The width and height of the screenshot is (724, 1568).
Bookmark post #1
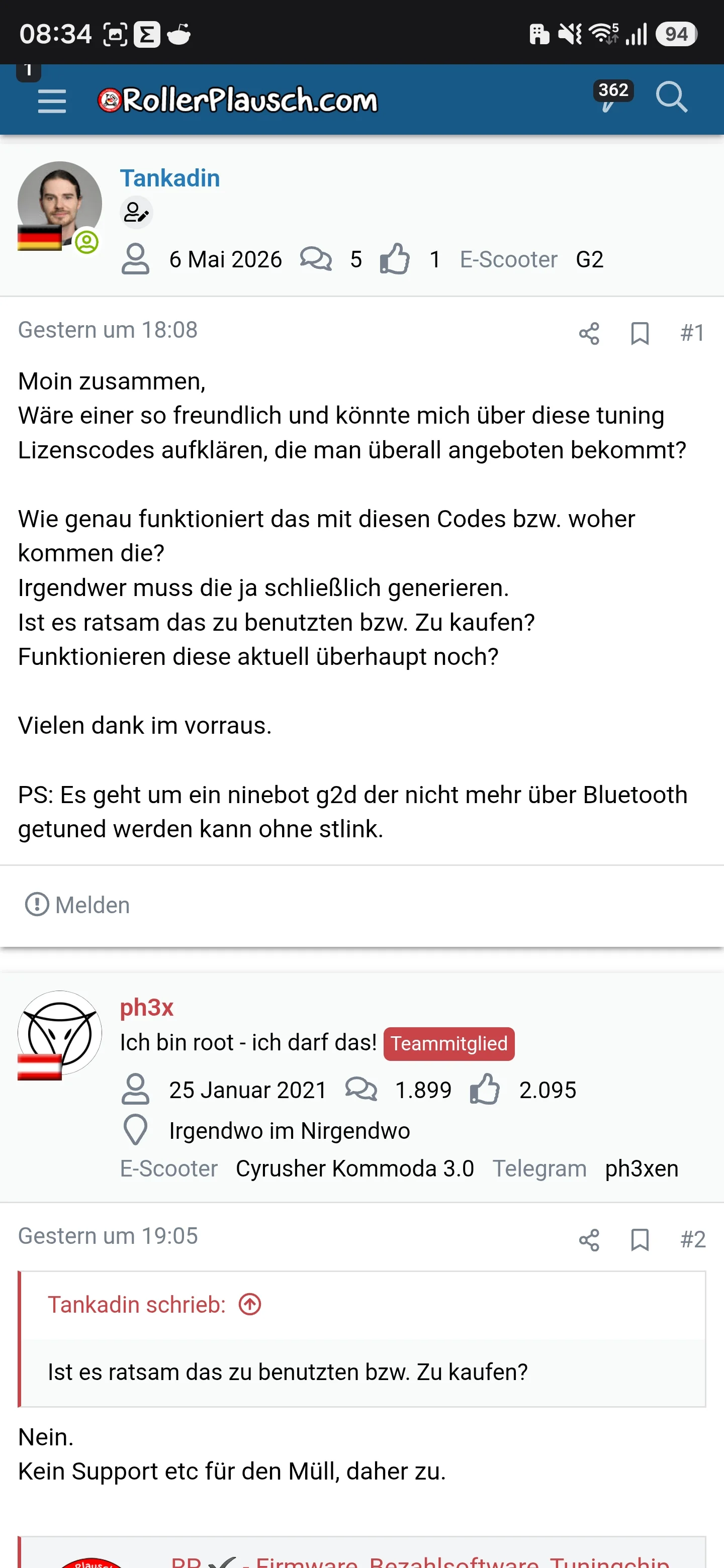[x=640, y=333]
